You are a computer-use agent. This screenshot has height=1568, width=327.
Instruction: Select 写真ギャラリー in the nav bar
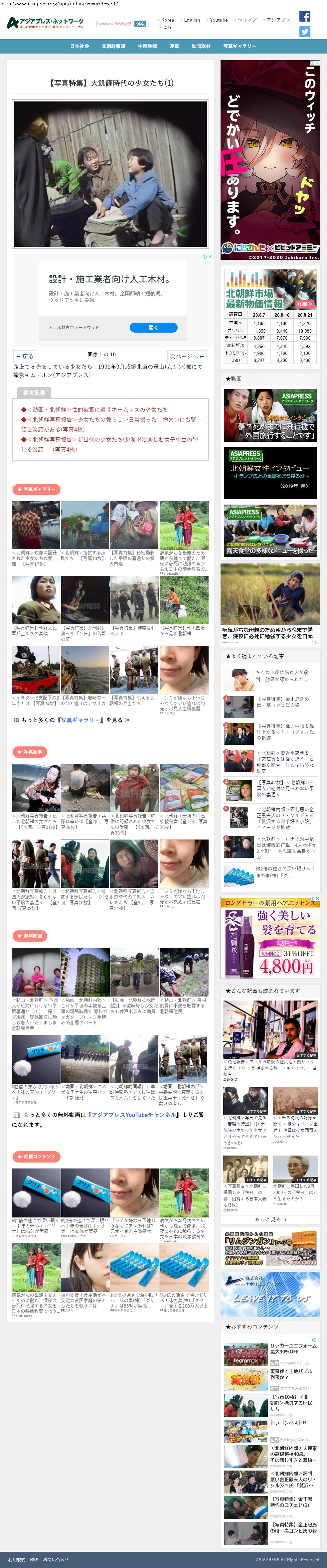click(x=239, y=46)
